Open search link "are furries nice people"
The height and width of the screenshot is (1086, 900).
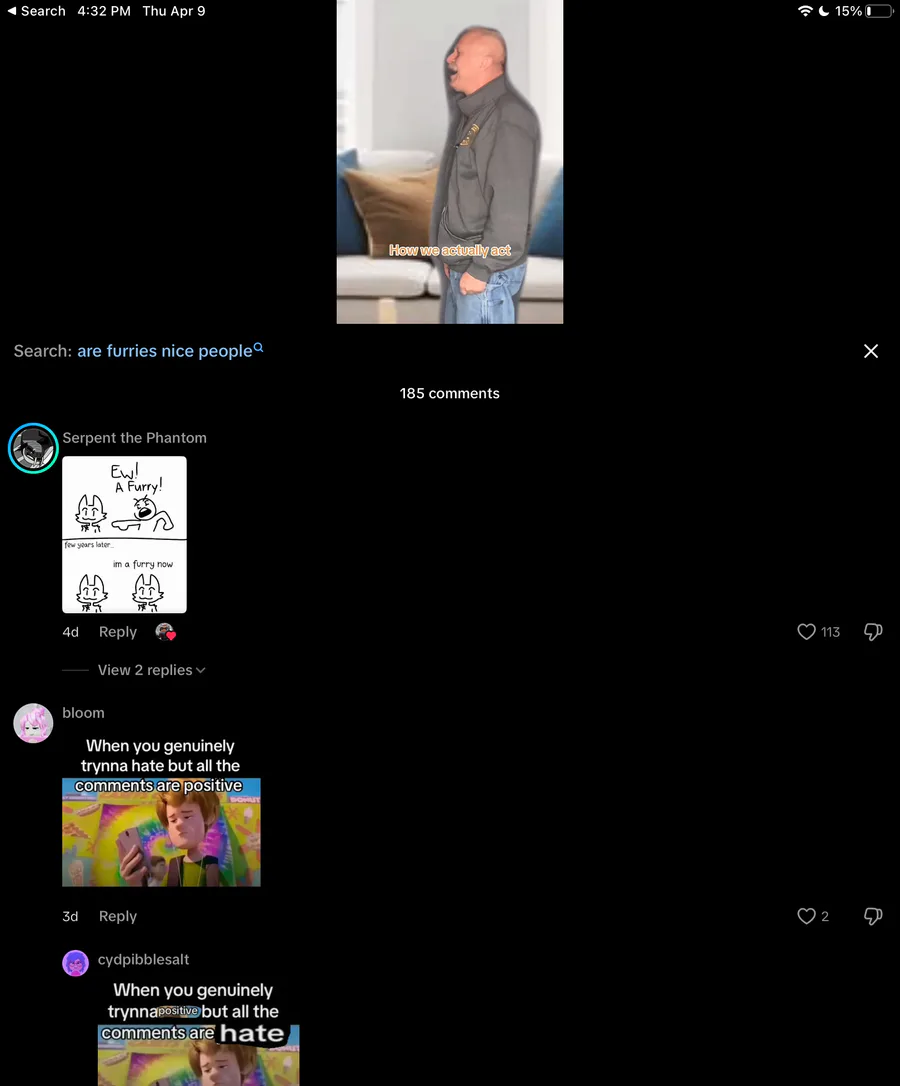point(170,351)
